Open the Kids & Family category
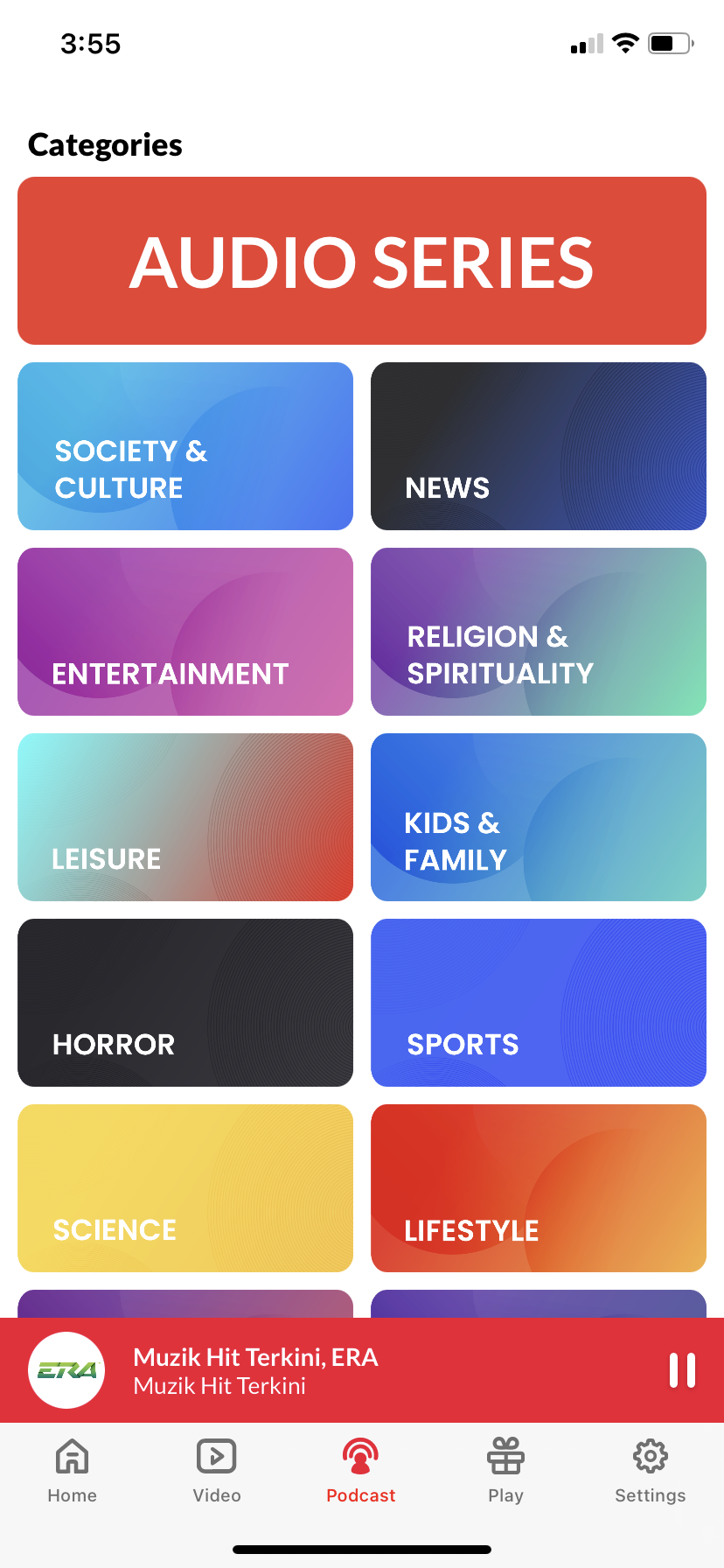 point(539,817)
